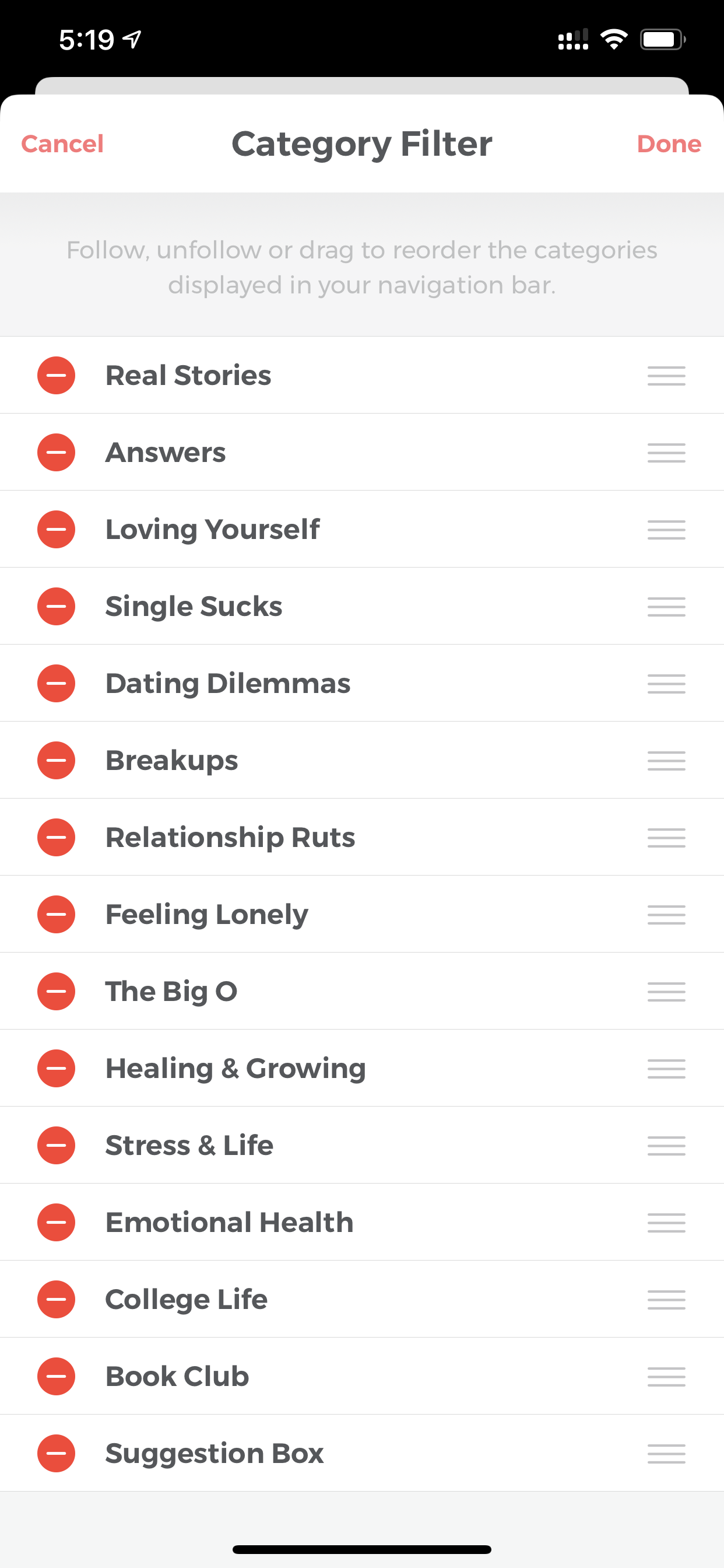Unfollow Relationship Ruts
724x1568 pixels.
point(56,838)
